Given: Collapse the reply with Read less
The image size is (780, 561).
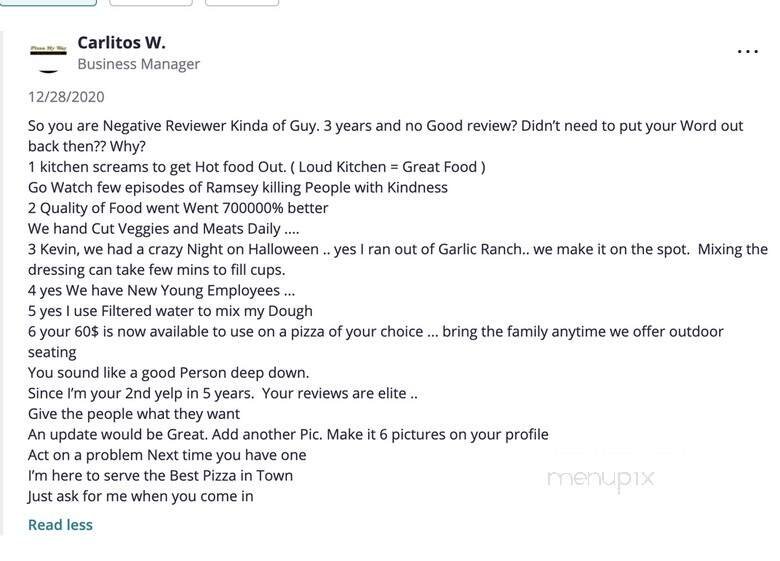Looking at the screenshot, I should (60, 524).
